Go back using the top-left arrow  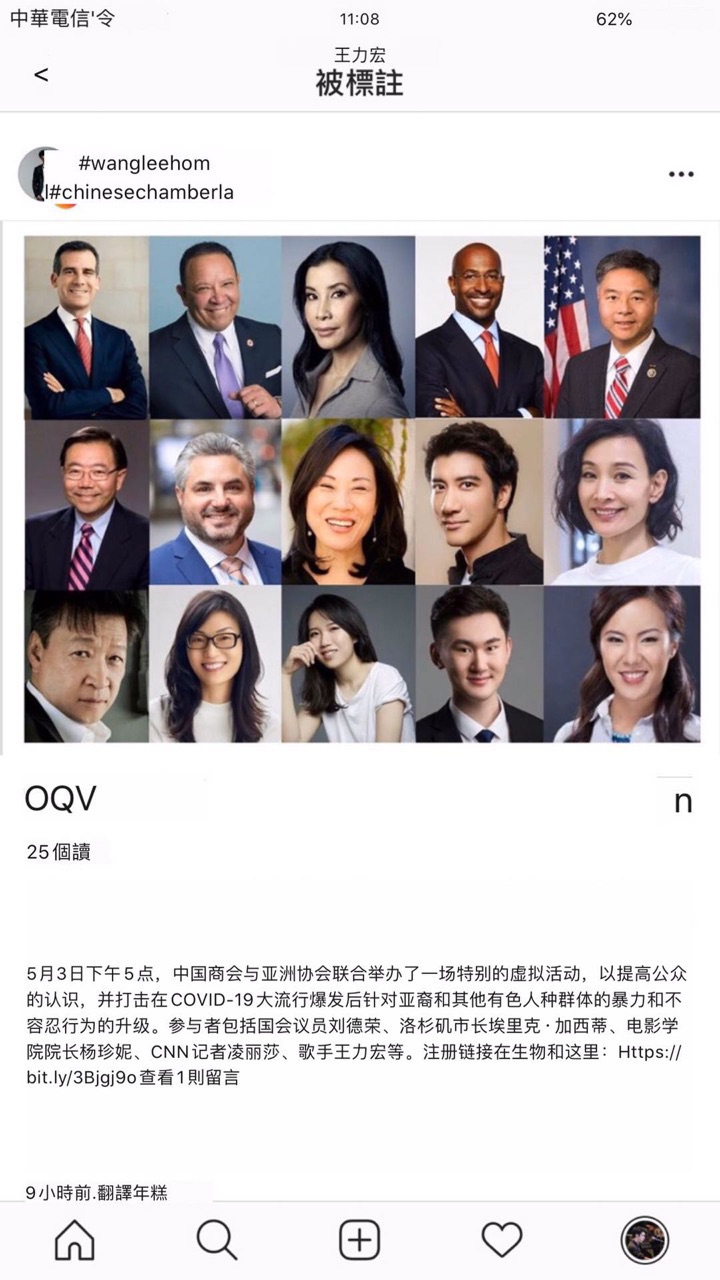[41, 75]
